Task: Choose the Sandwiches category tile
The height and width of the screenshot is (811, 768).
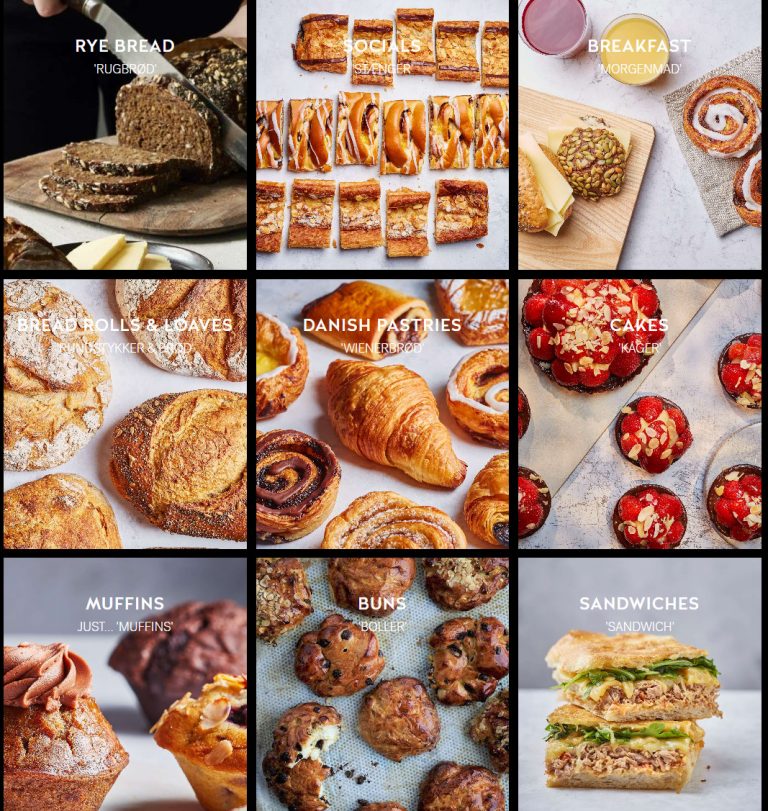Action: [639, 685]
